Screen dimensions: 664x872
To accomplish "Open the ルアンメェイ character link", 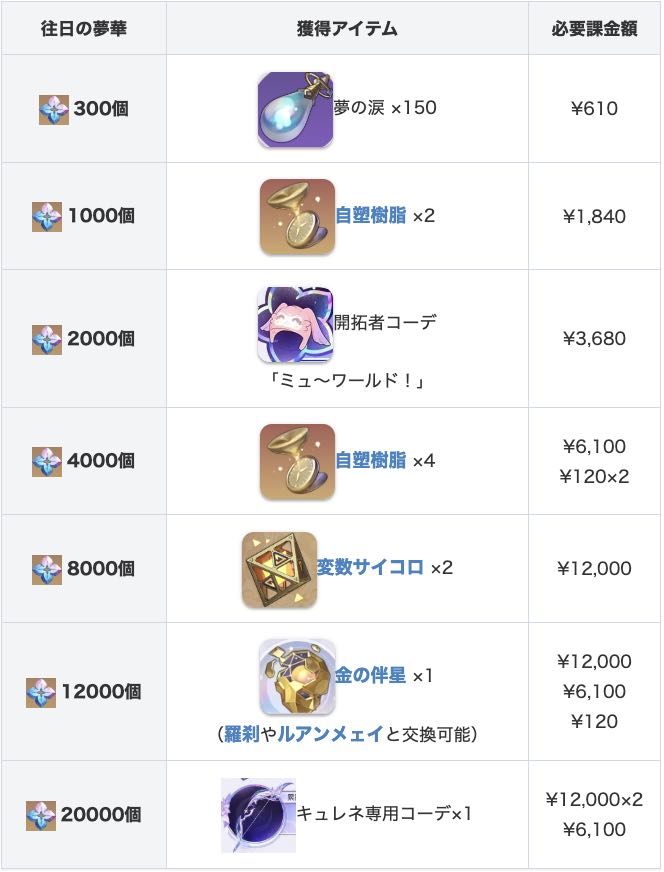I will click(331, 734).
